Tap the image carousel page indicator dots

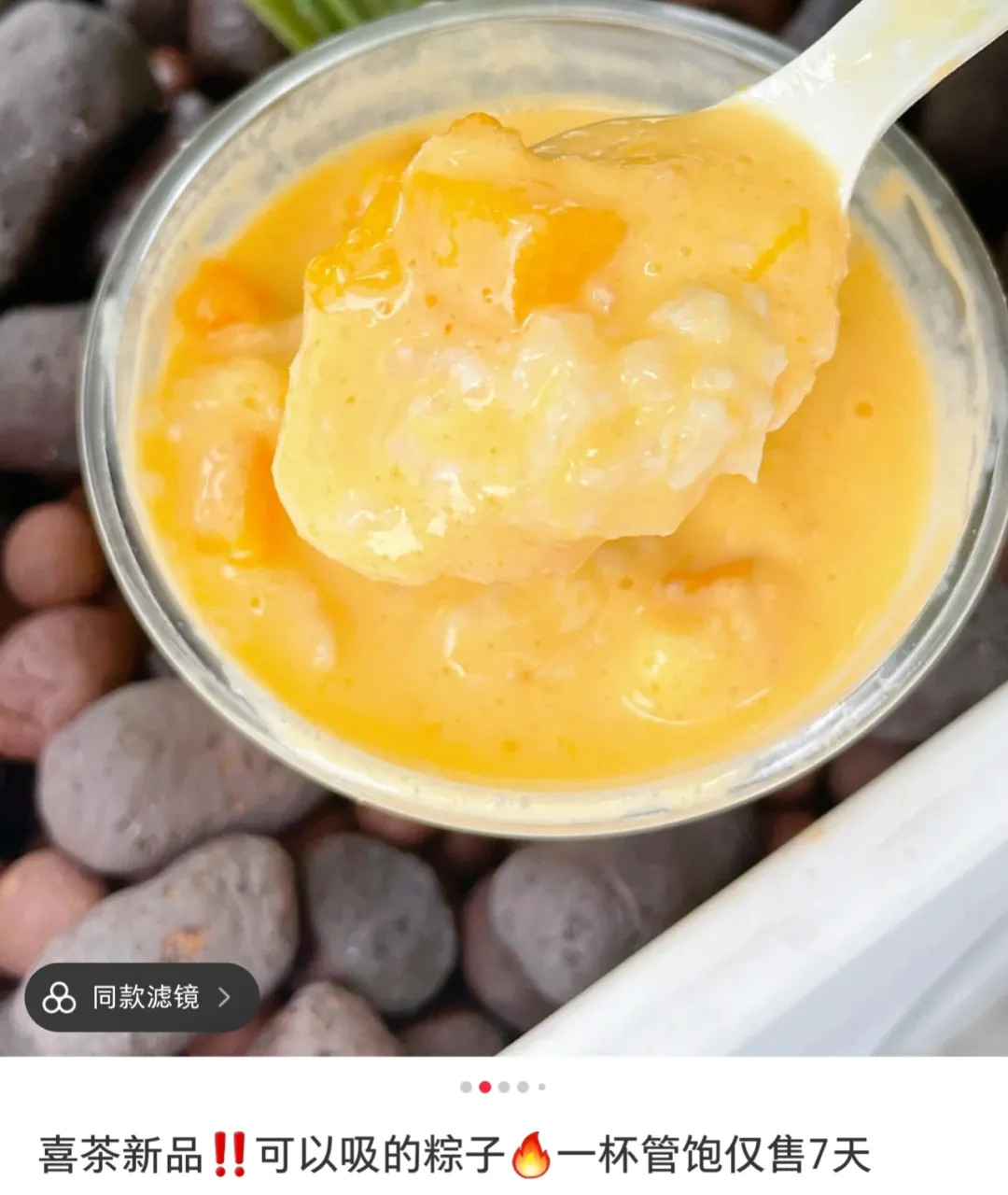point(503,1087)
